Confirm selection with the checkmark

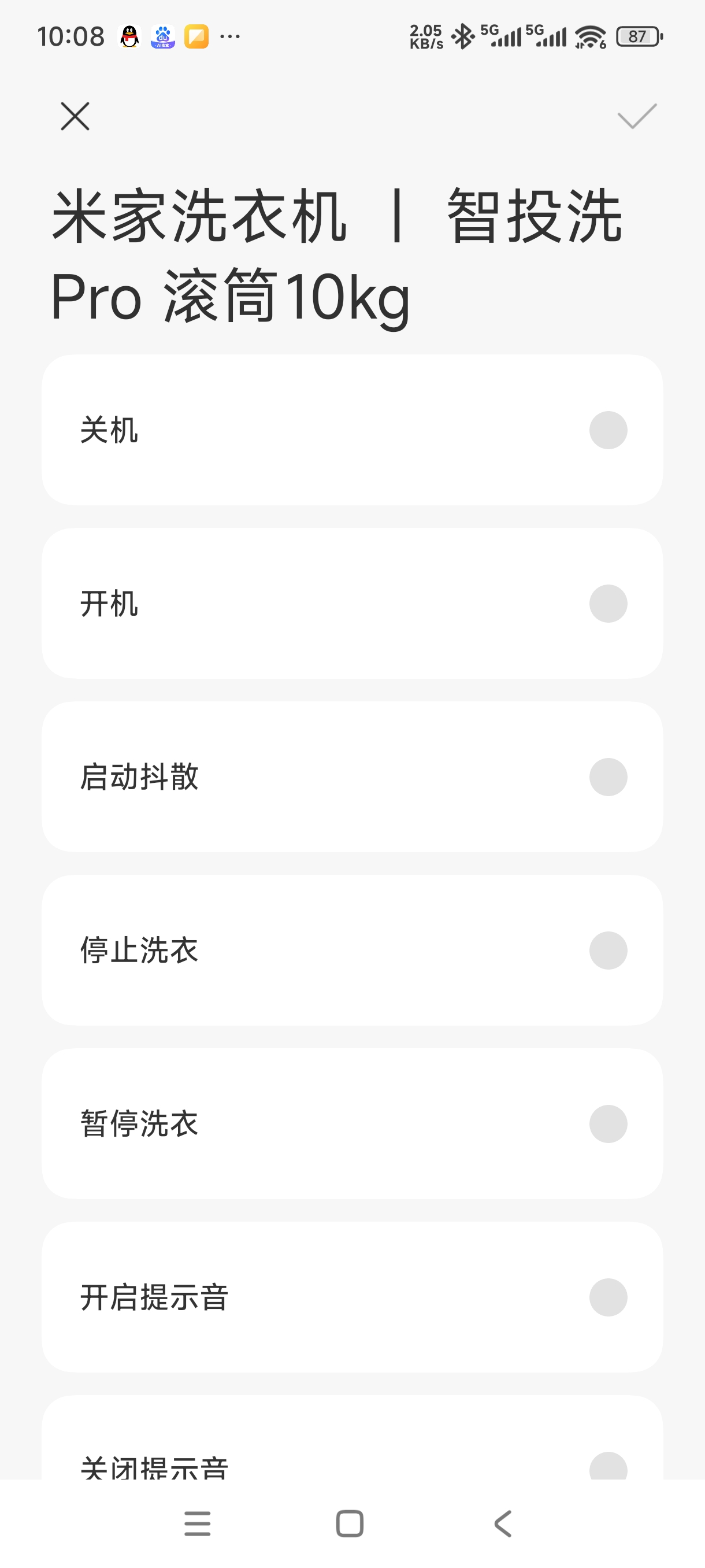(636, 116)
